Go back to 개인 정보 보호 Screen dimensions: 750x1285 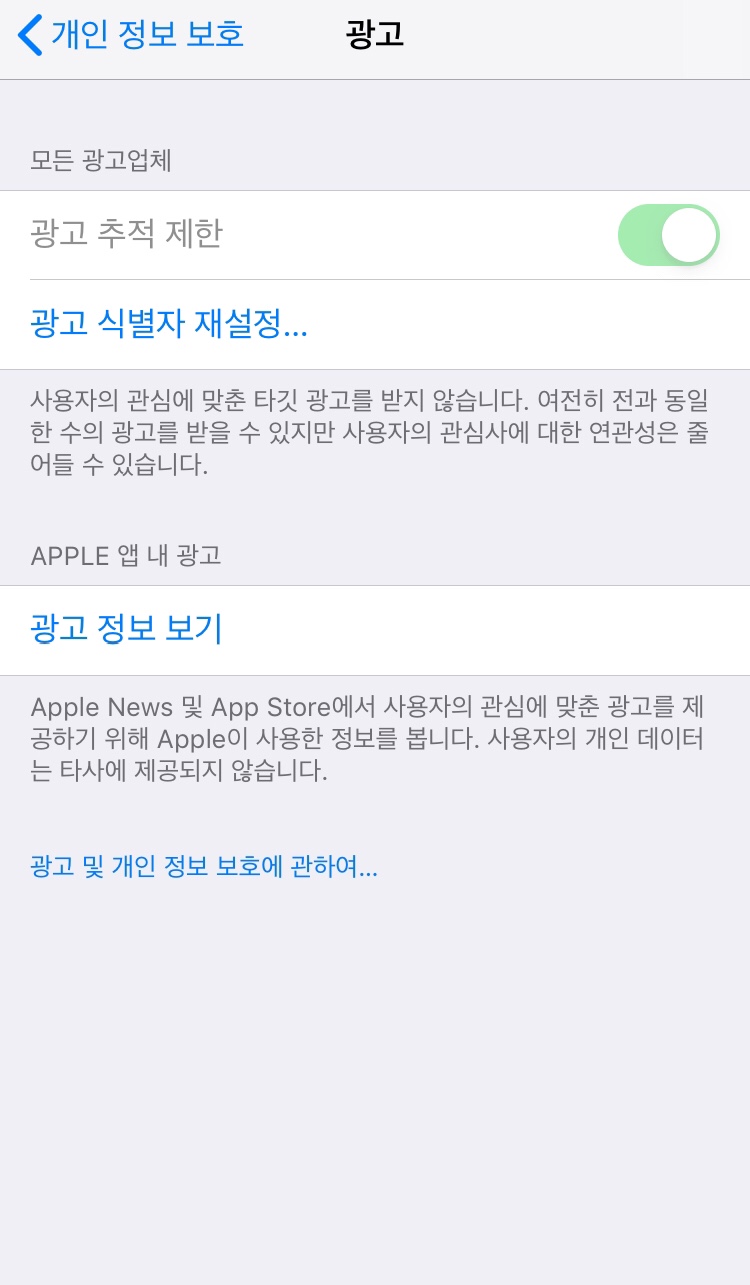(x=130, y=35)
